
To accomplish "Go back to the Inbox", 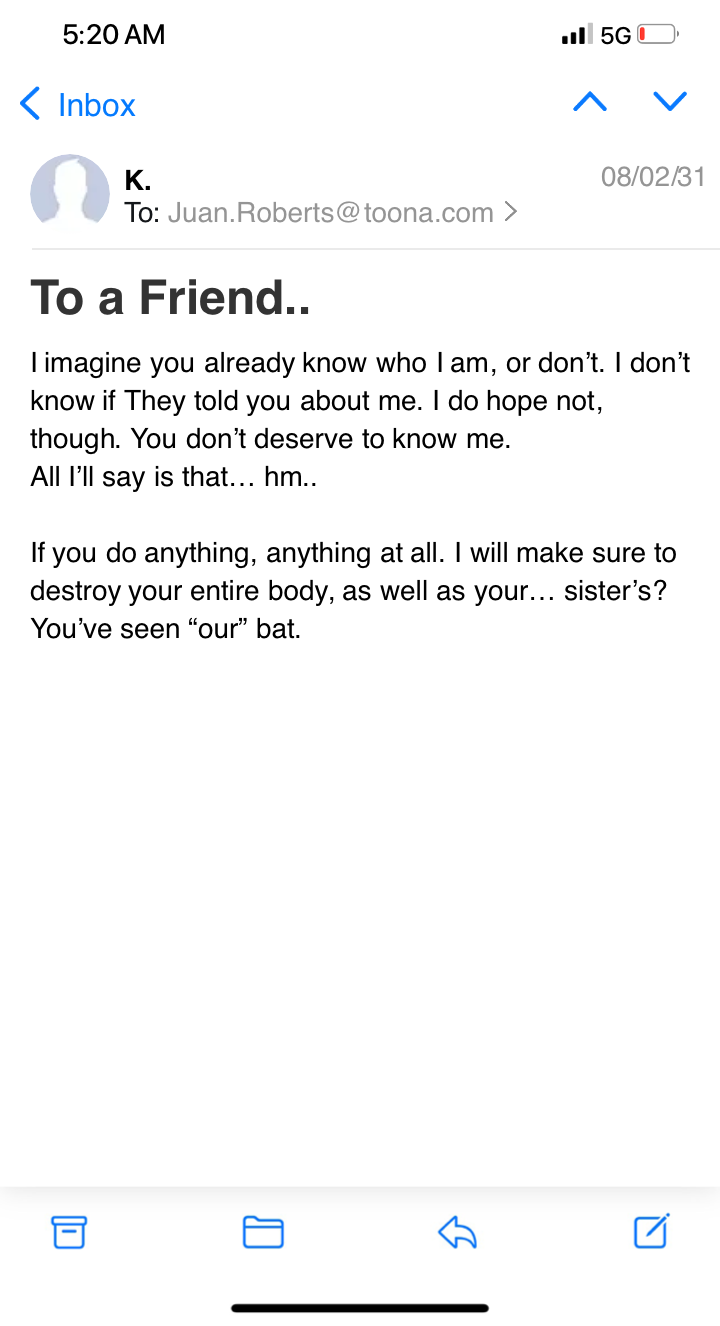I will click(x=77, y=104).
